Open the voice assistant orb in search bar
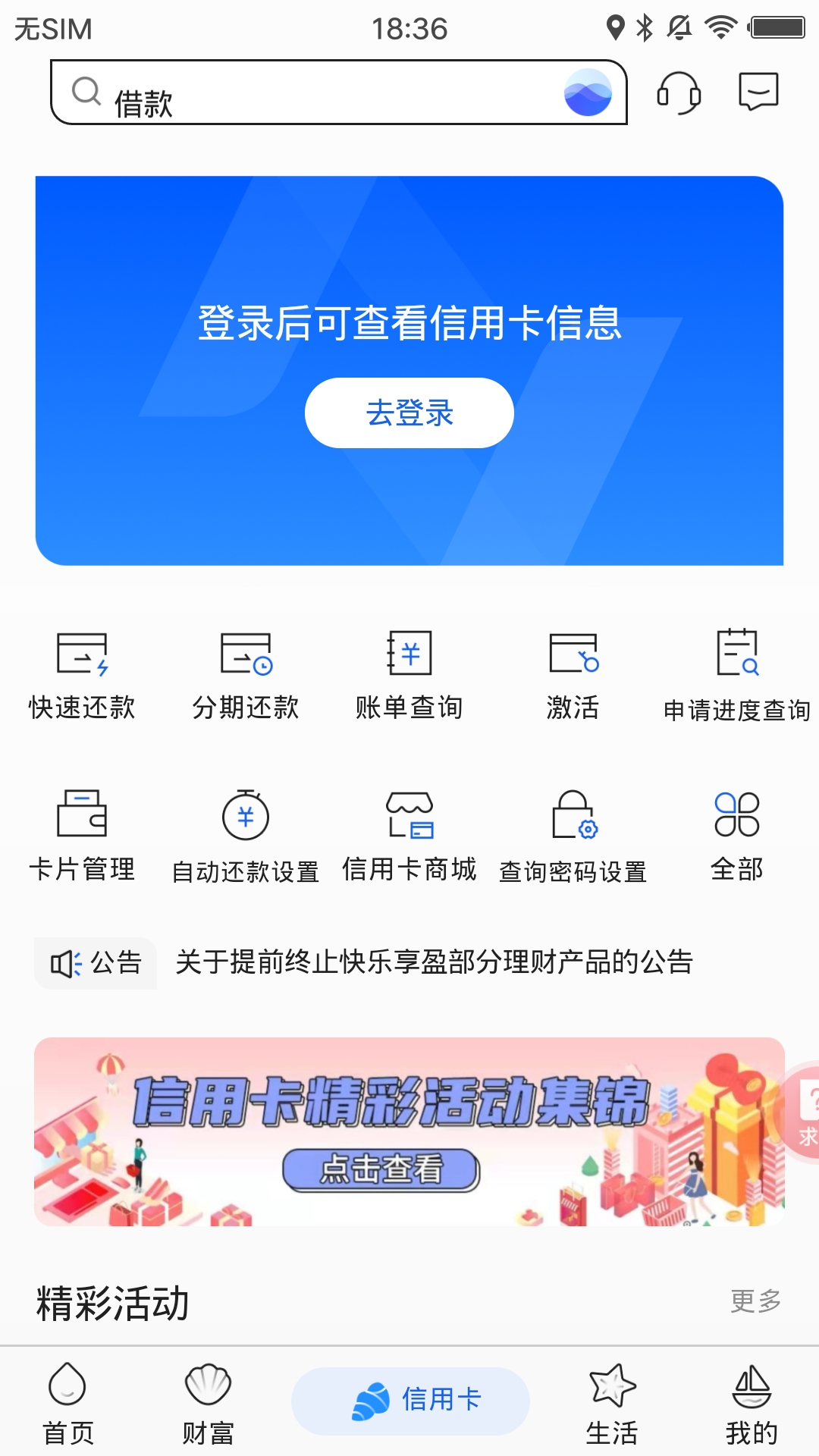This screenshot has width=819, height=1456. [x=588, y=93]
